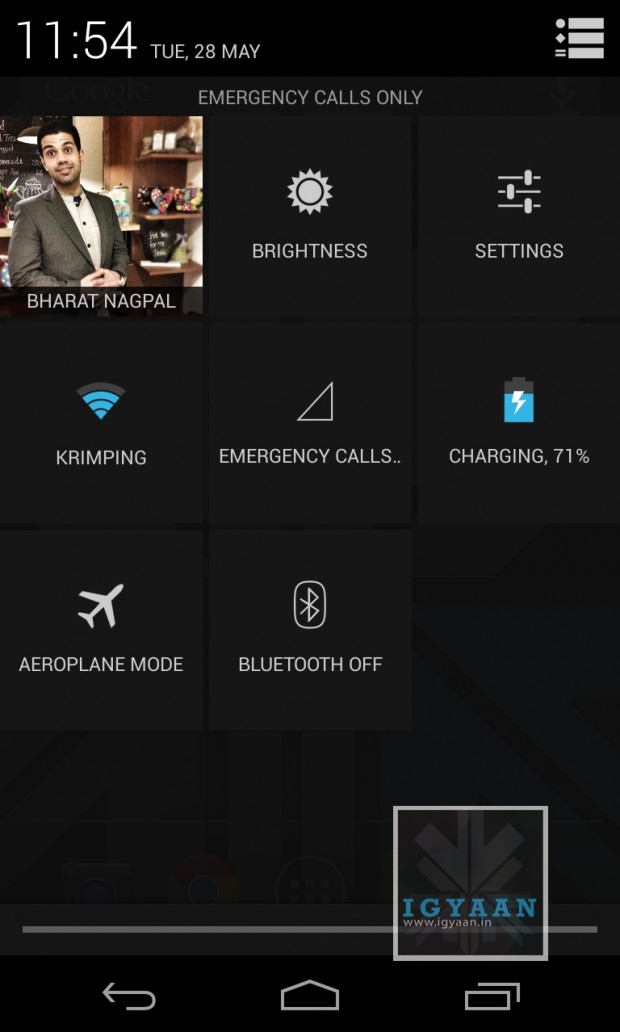
Task: Open recent apps
Action: (x=492, y=995)
